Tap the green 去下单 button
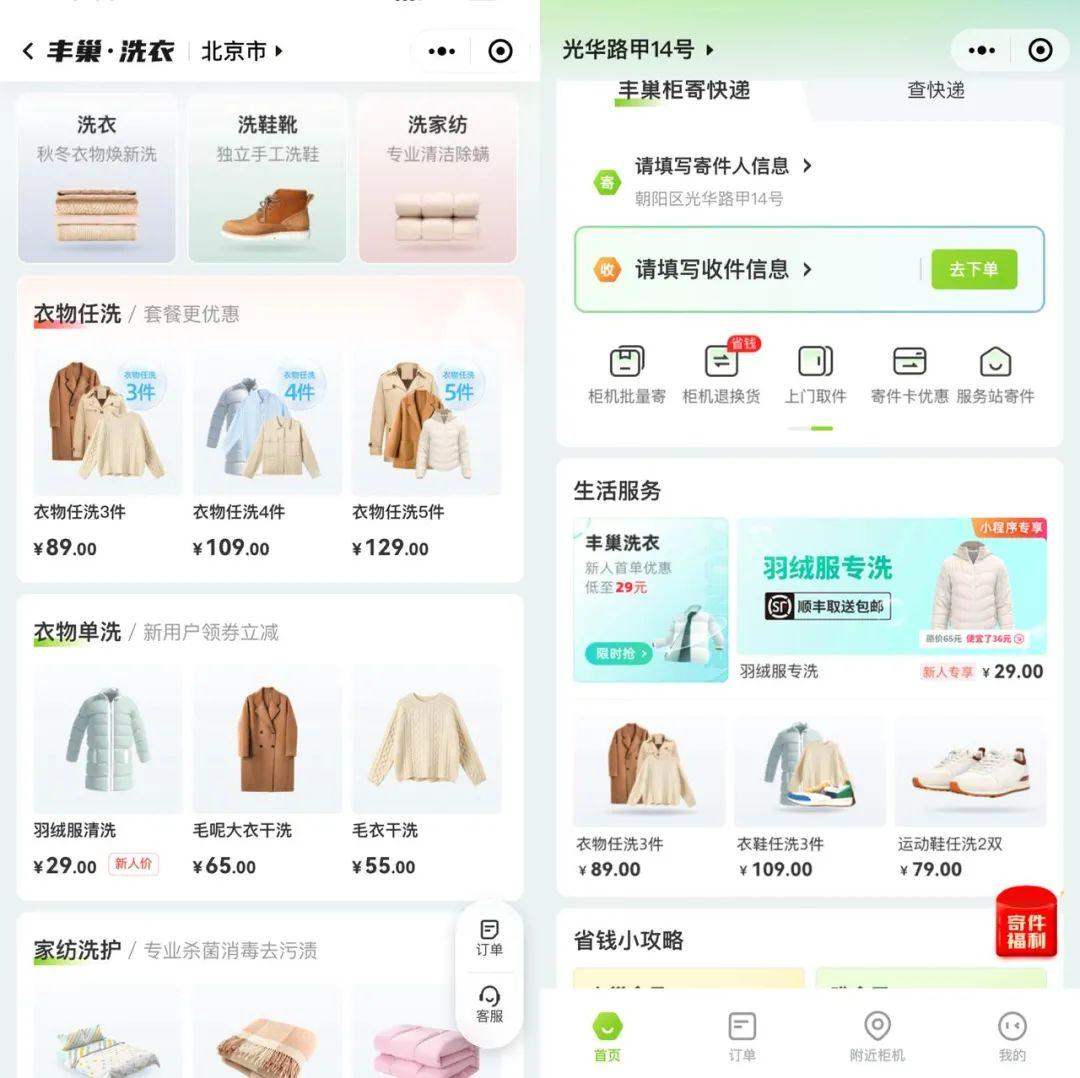Screen dimensions: 1080x1078 coord(973,269)
